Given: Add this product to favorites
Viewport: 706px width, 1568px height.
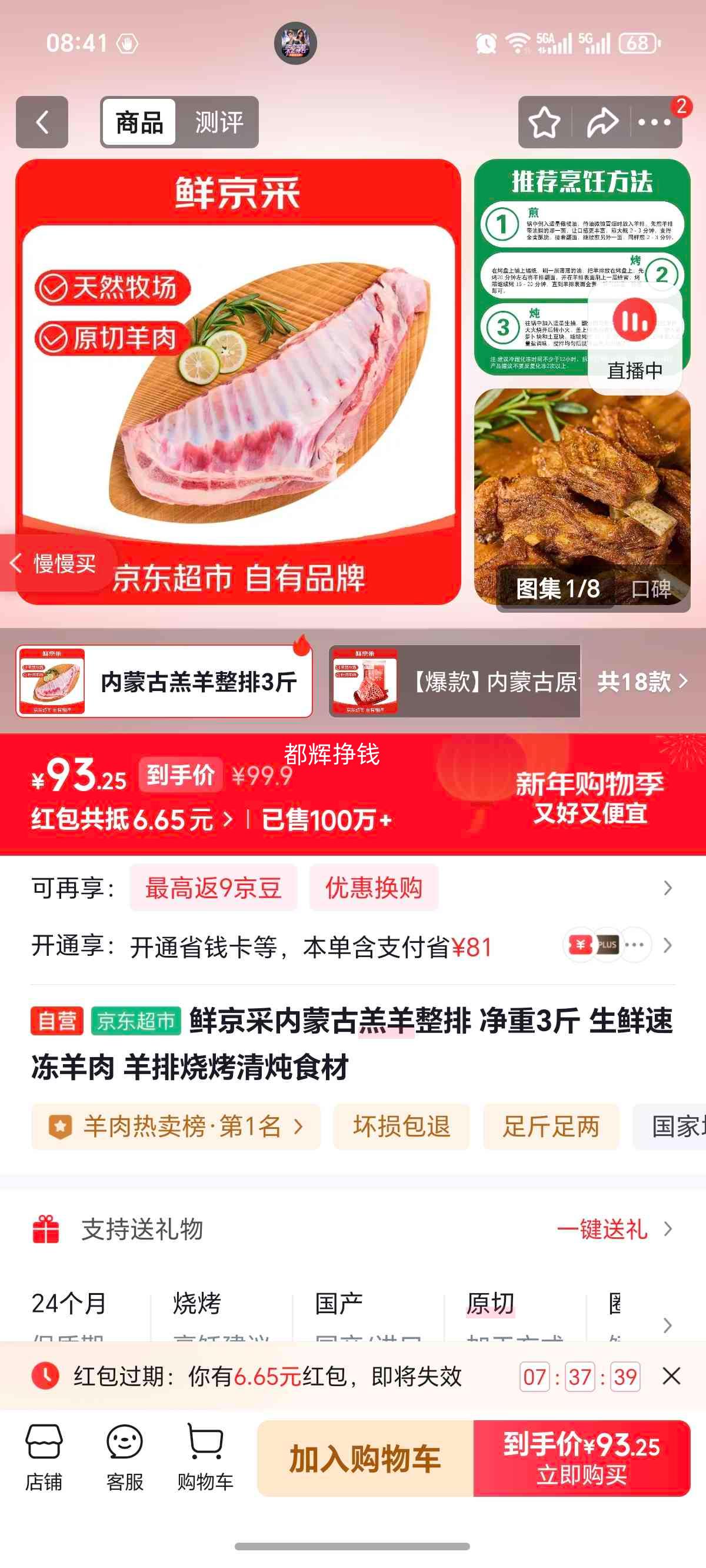Looking at the screenshot, I should coord(544,122).
